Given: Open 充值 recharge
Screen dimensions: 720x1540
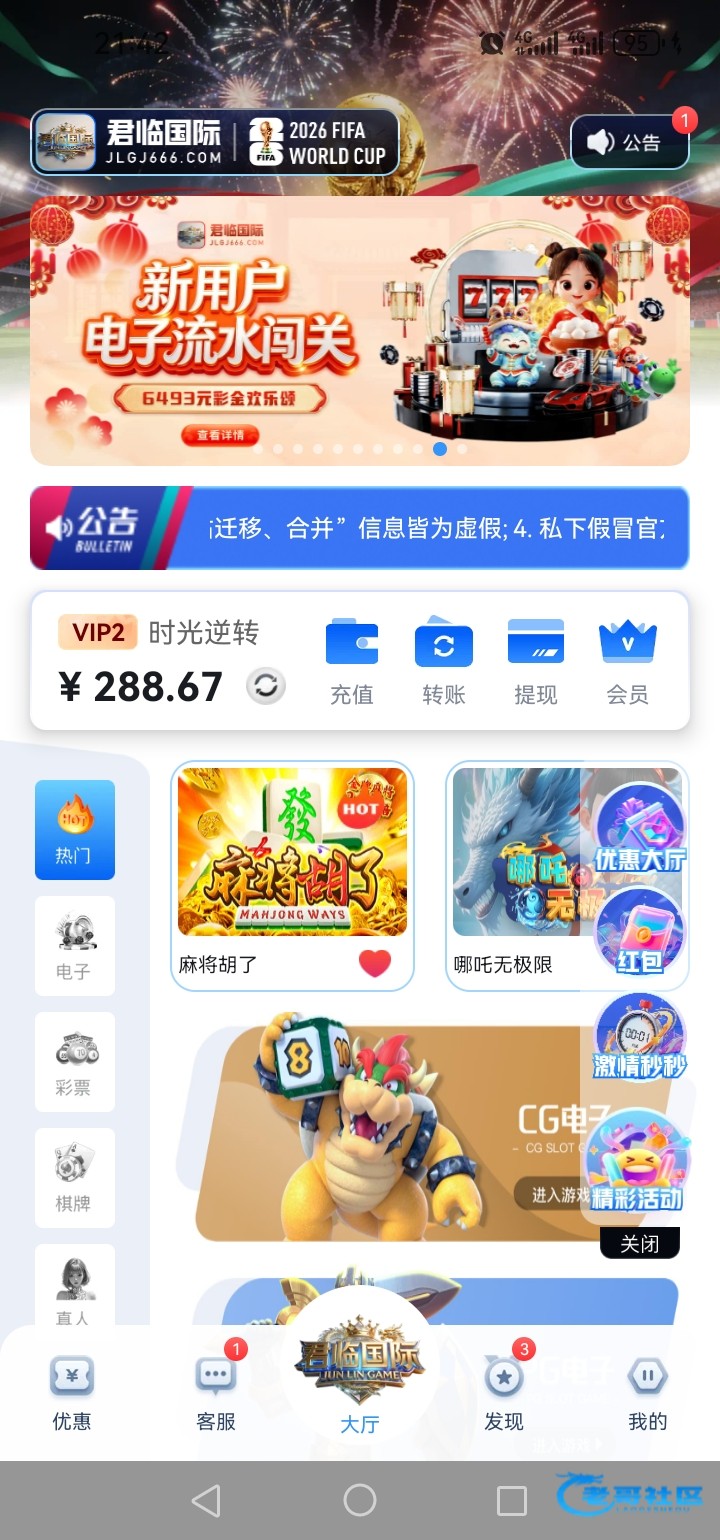Looking at the screenshot, I should pyautogui.click(x=352, y=661).
